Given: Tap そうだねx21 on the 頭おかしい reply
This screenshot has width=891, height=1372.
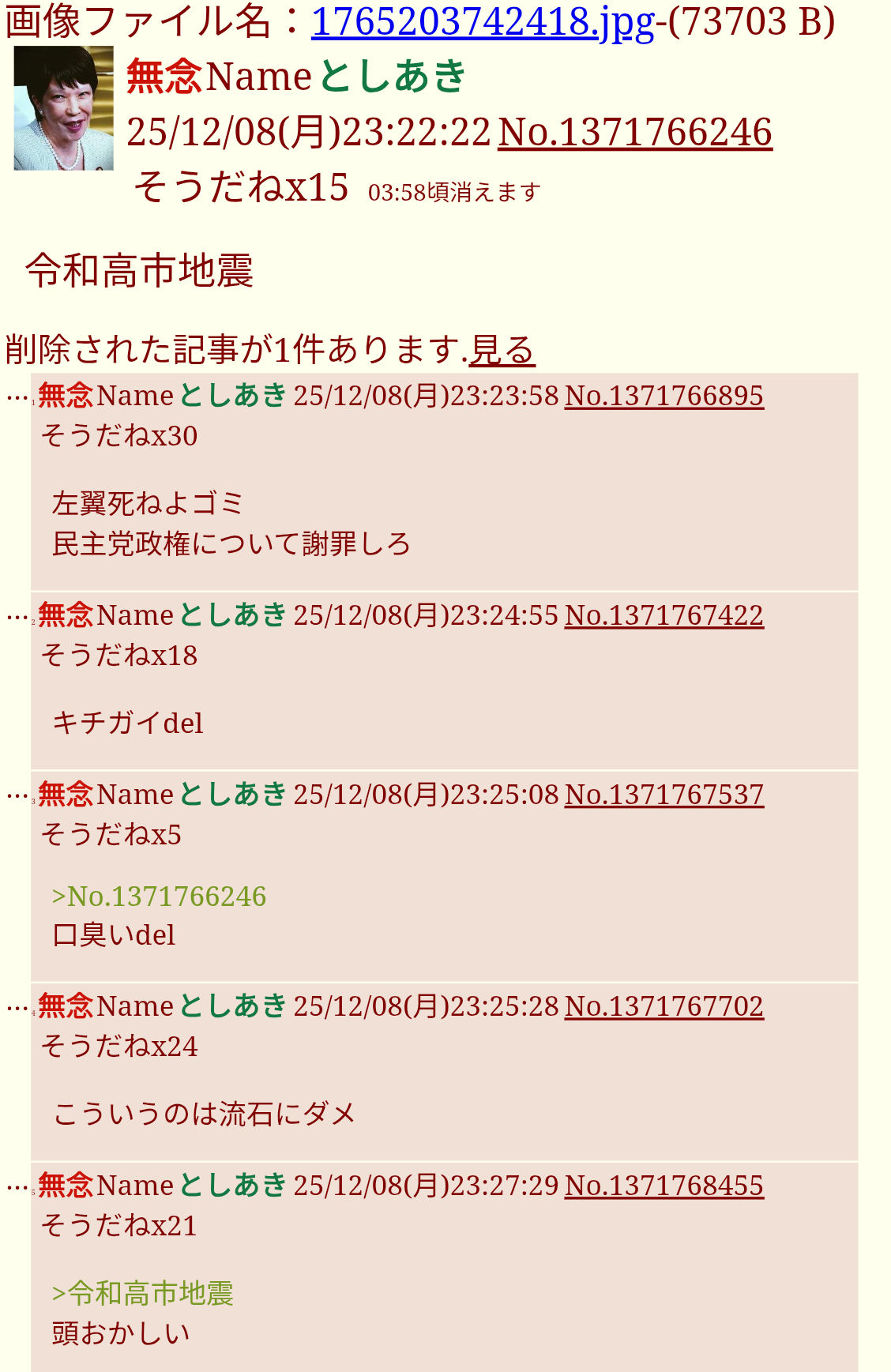Looking at the screenshot, I should click(x=119, y=1226).
